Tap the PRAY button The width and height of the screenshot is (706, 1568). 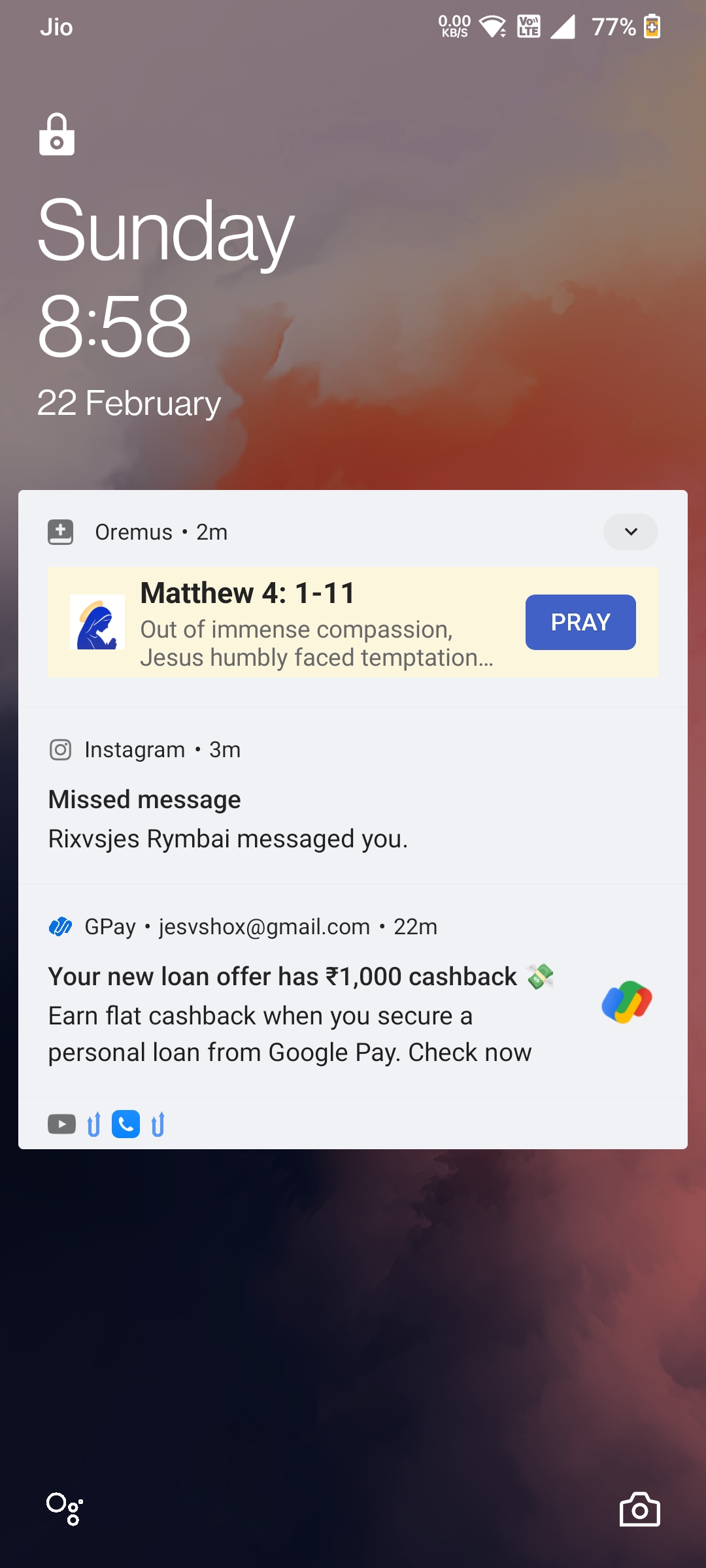[x=580, y=622]
